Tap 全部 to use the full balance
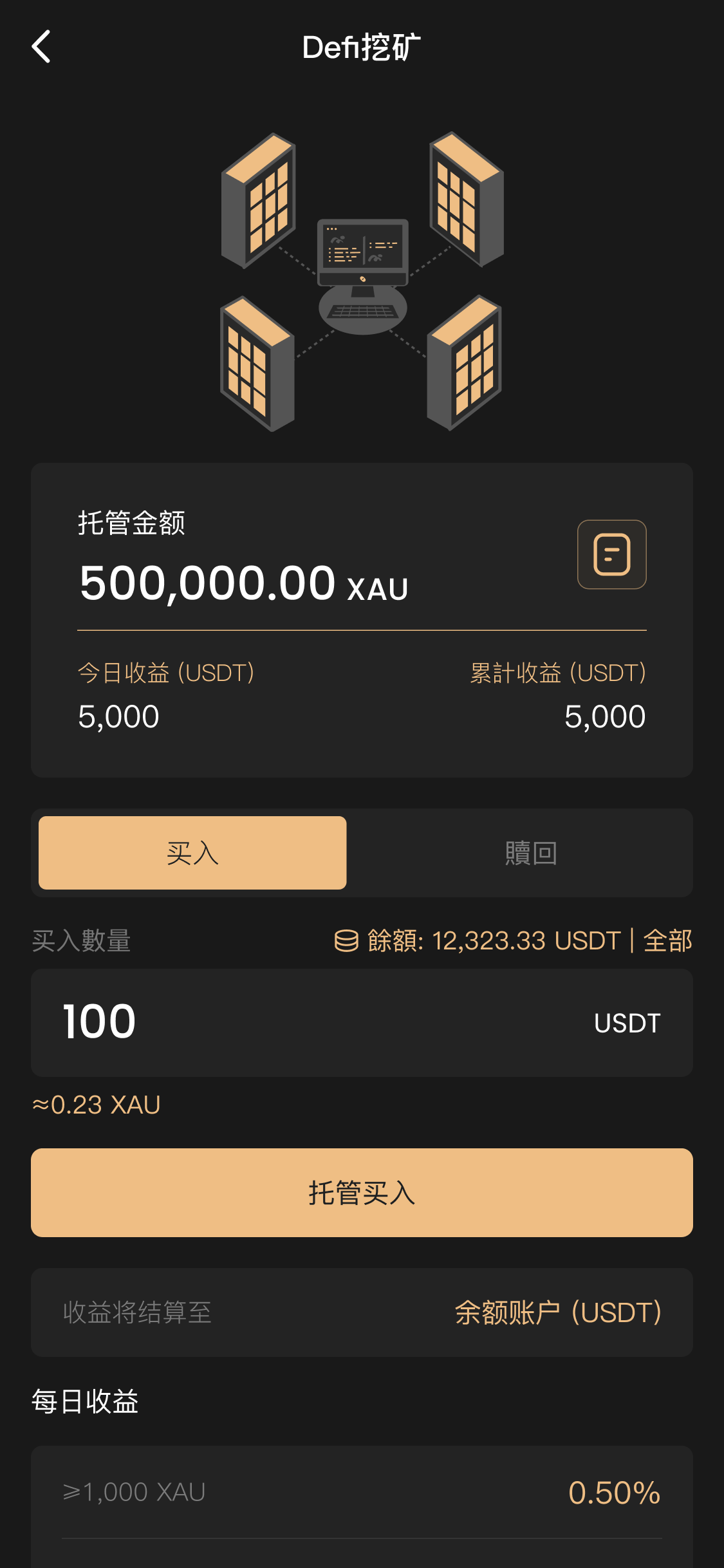The image size is (724, 1568). [667, 940]
